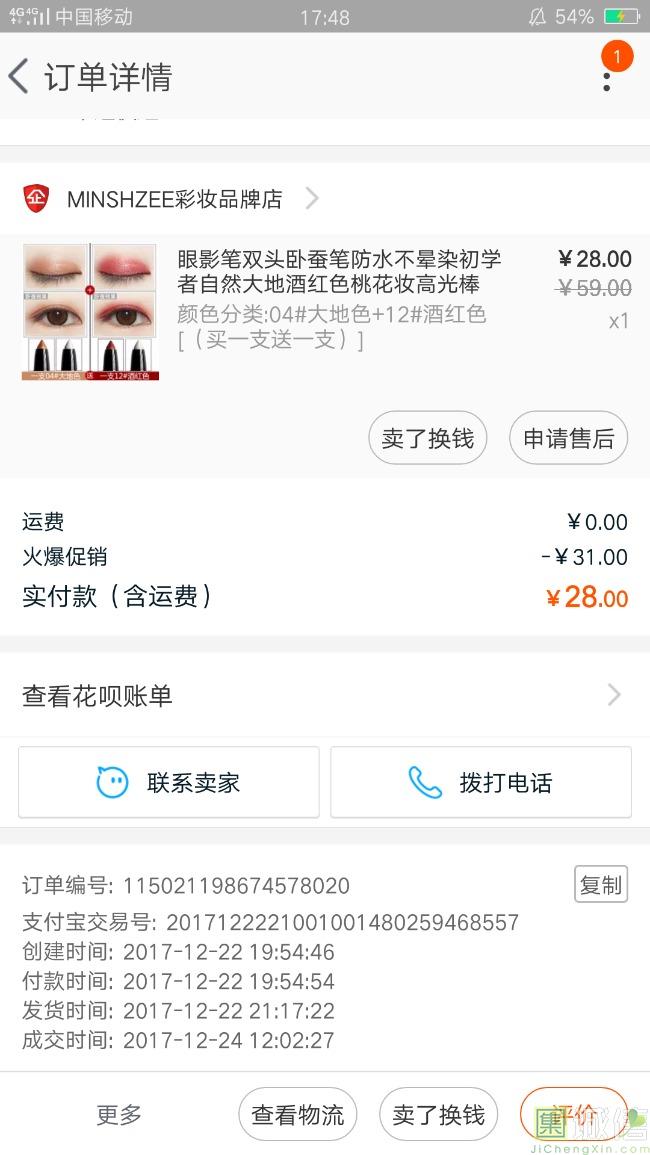Open the eyeshadow pen product thumbnail
The width and height of the screenshot is (650, 1155).
click(x=91, y=312)
